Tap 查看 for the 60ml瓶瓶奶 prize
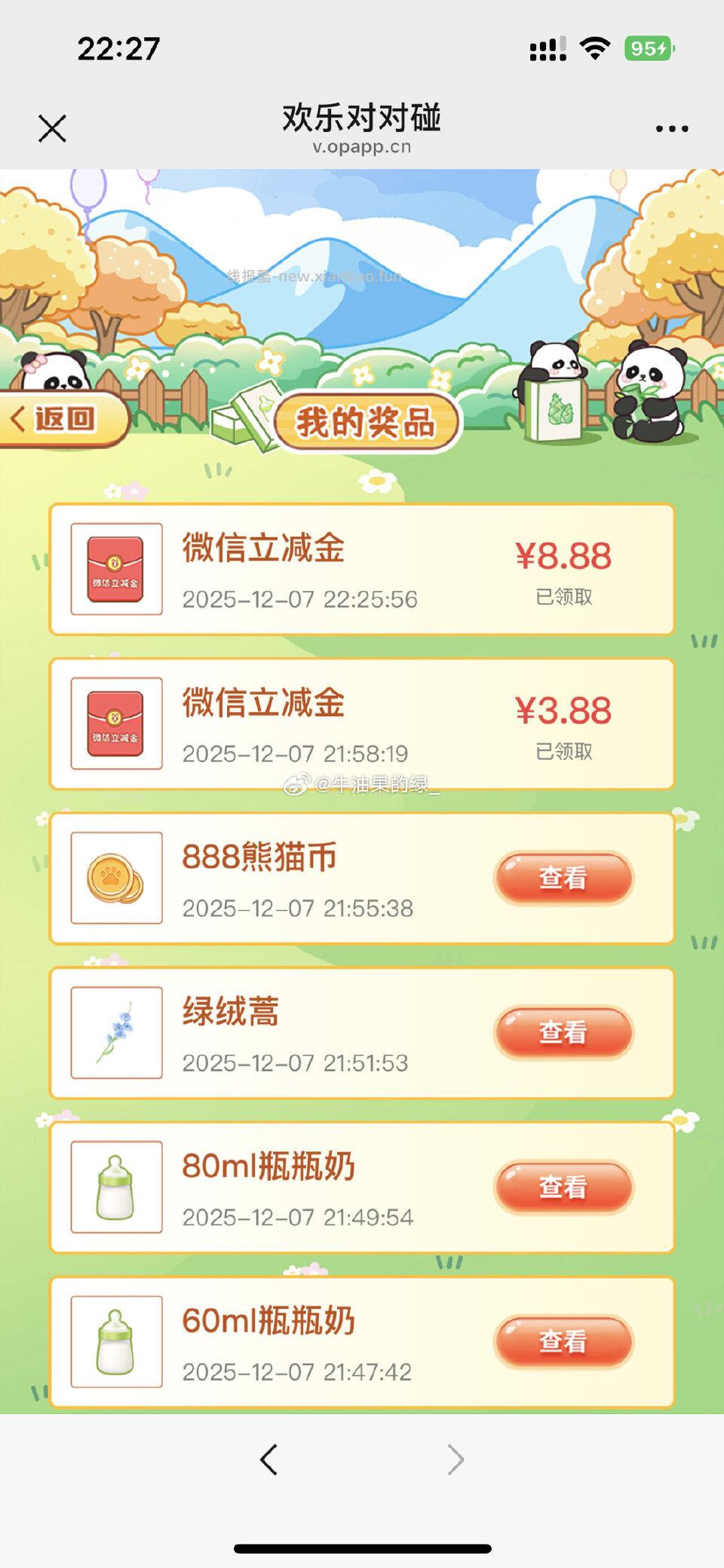This screenshot has height=1568, width=724. pyautogui.click(x=563, y=1342)
